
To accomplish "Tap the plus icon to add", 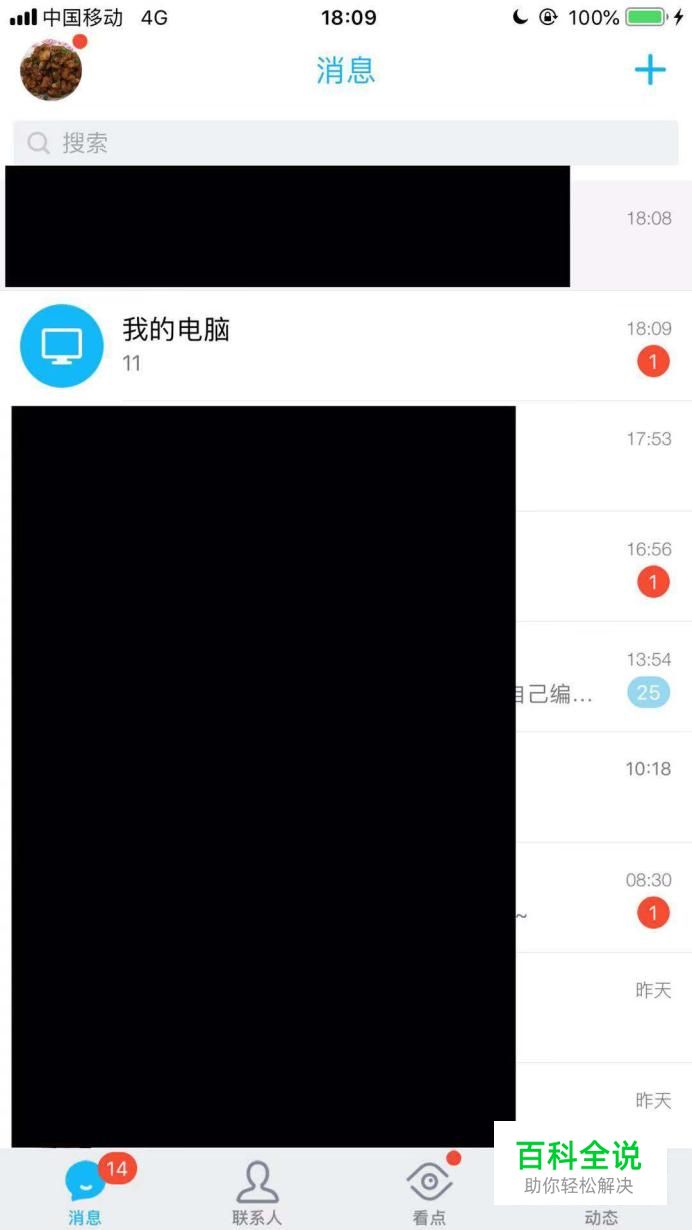I will [650, 70].
